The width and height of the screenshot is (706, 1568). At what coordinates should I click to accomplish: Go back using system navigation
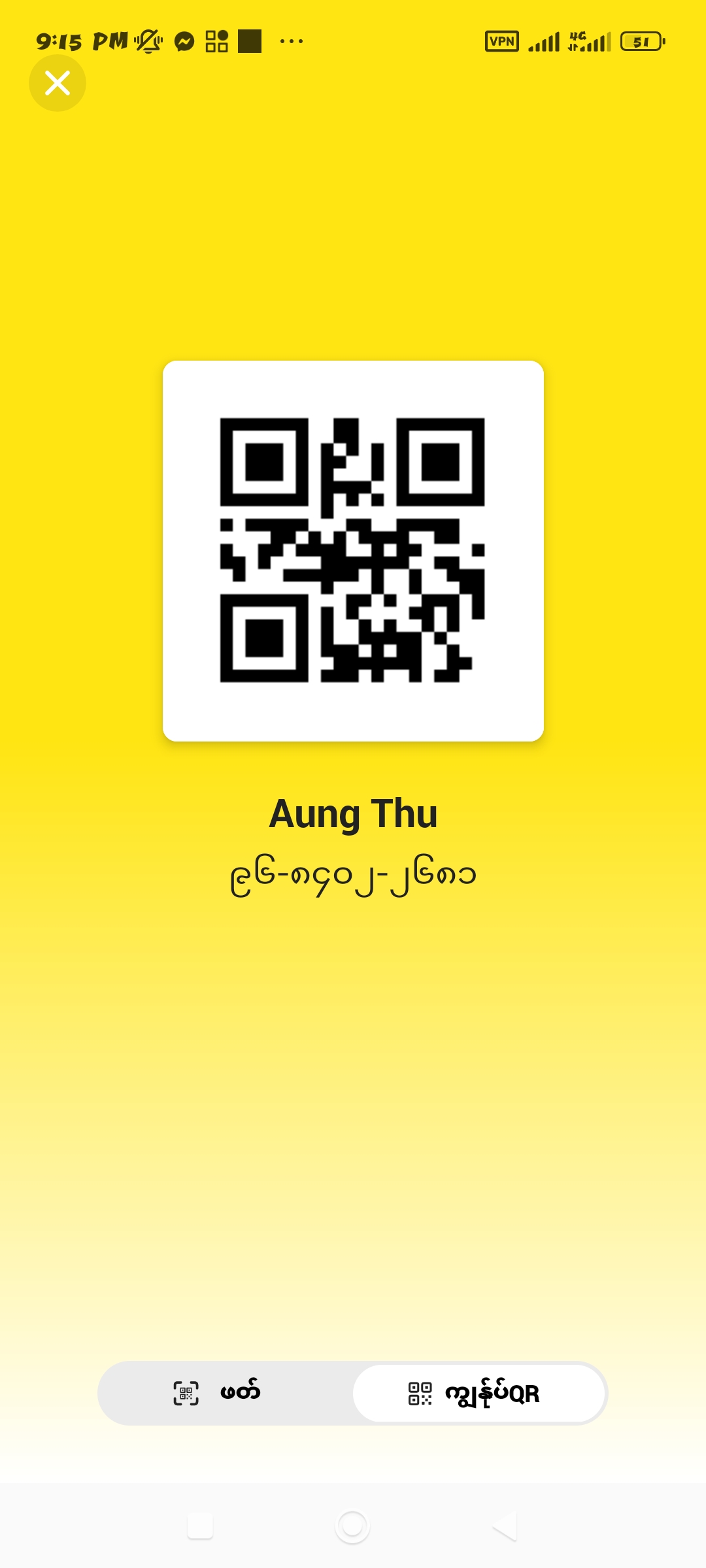point(505,1526)
